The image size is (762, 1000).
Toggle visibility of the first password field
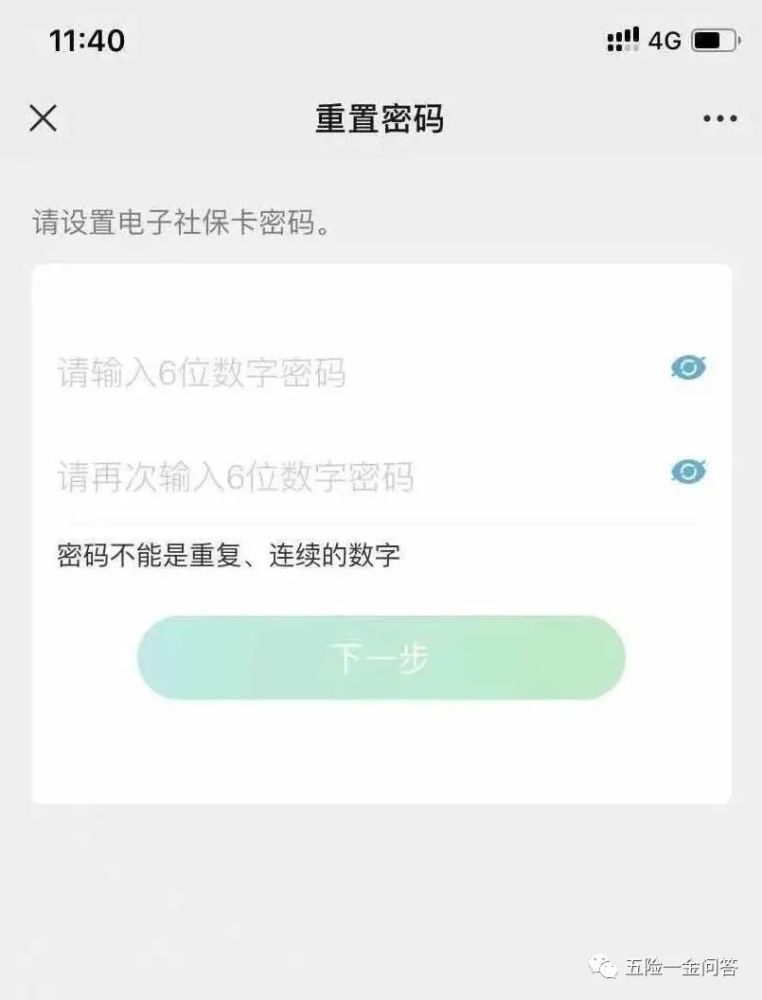688,368
